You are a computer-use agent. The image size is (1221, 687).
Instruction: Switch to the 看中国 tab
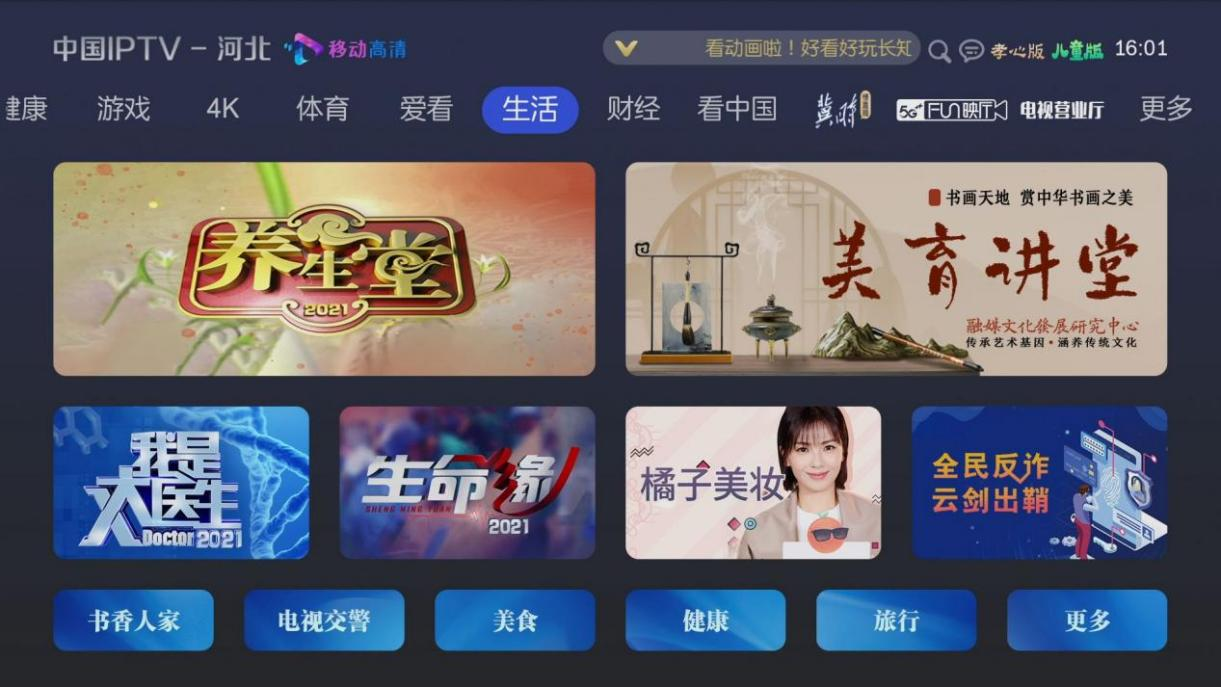(x=737, y=109)
